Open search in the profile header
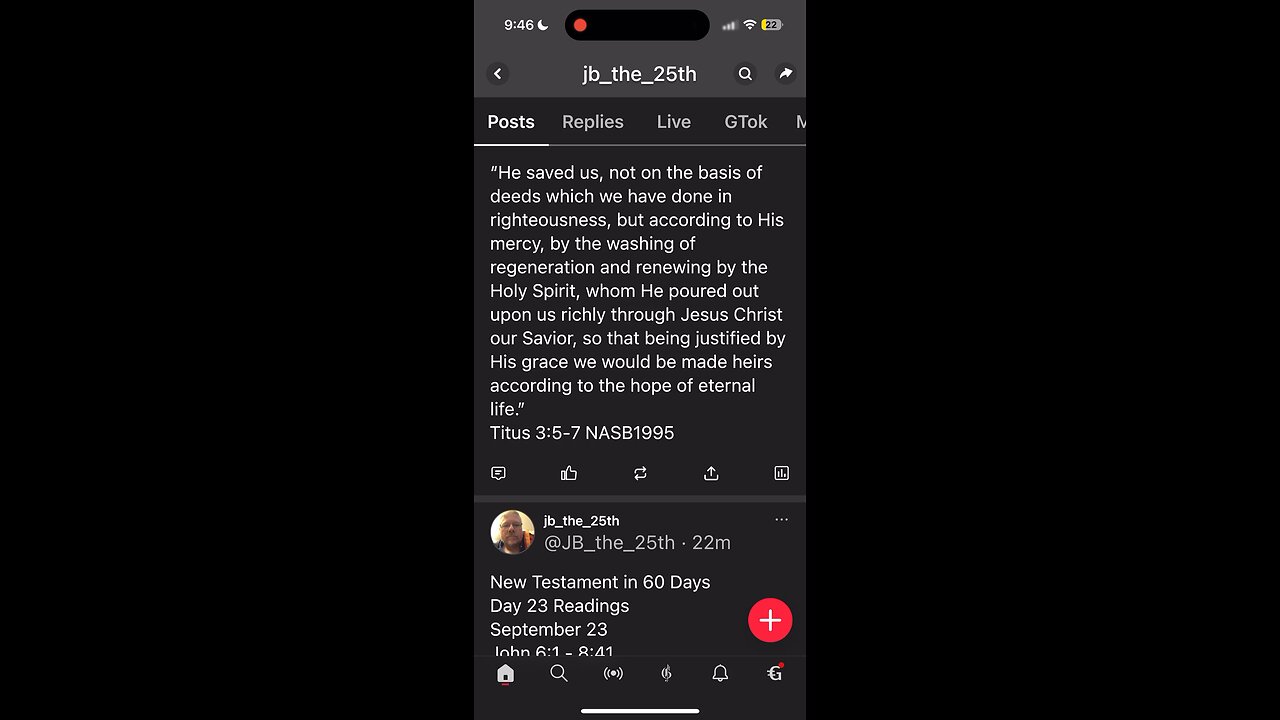 pyautogui.click(x=745, y=74)
